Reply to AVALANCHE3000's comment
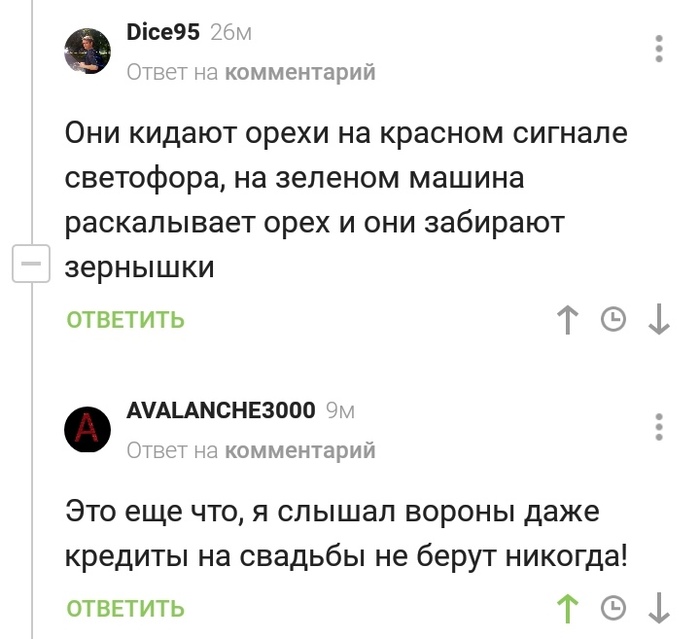 click(126, 607)
